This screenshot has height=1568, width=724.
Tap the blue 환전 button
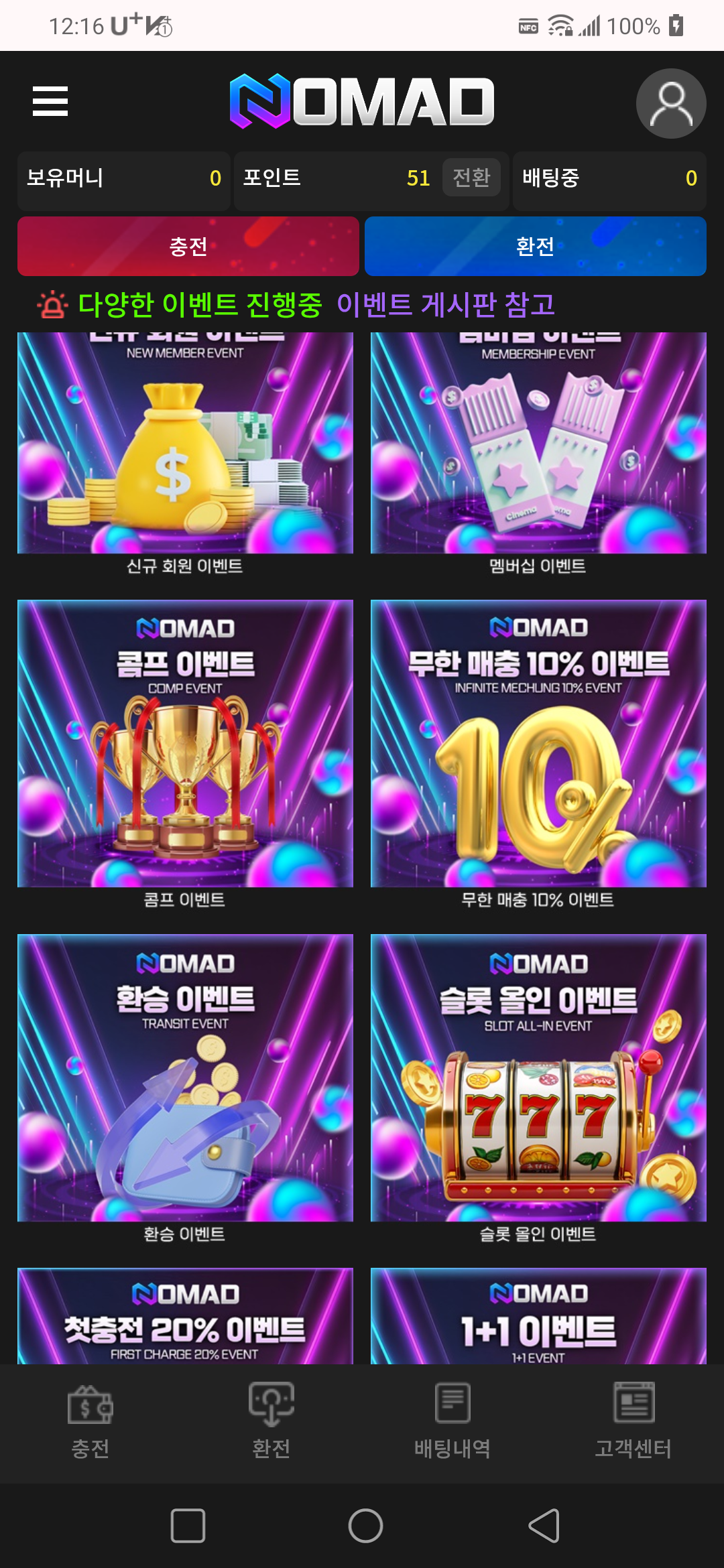click(535, 247)
